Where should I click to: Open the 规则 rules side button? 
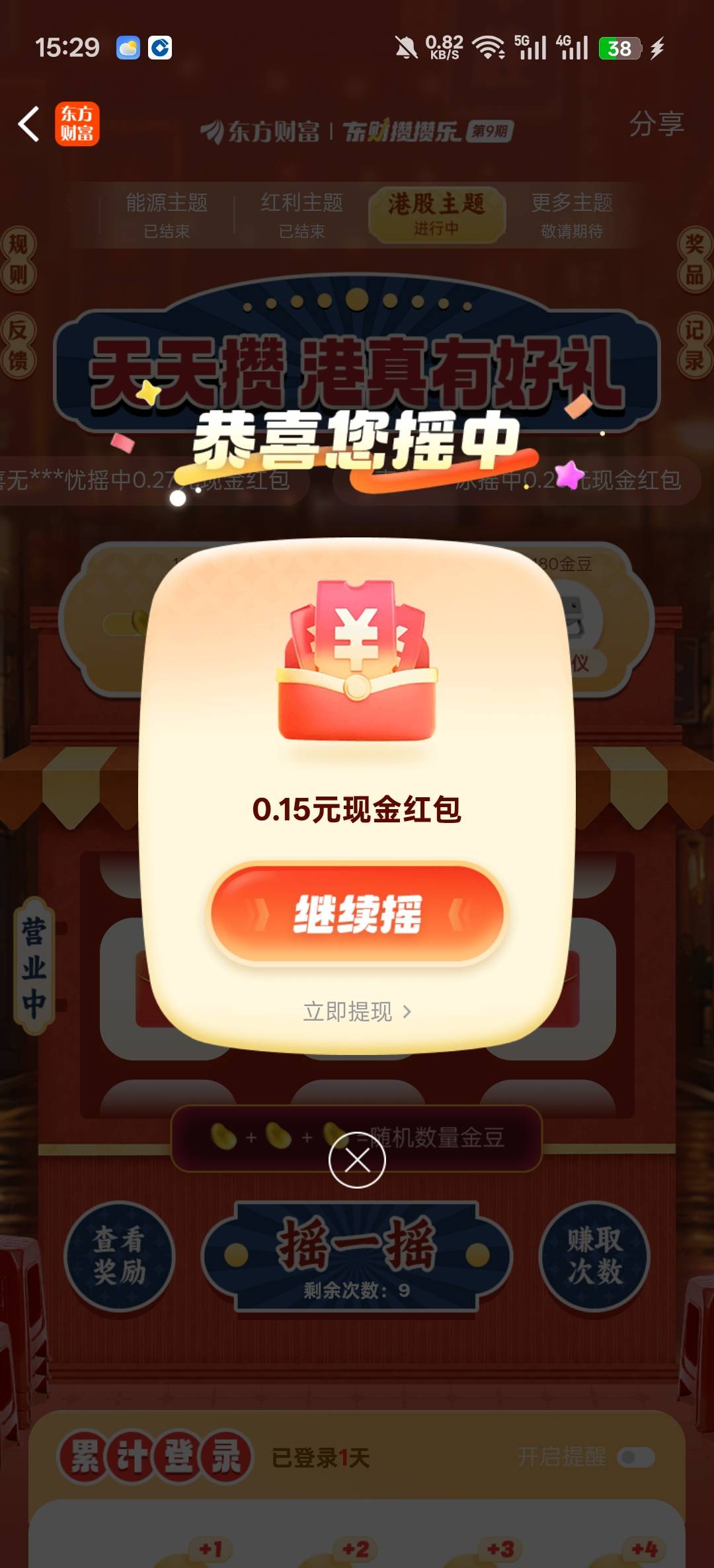[x=18, y=260]
